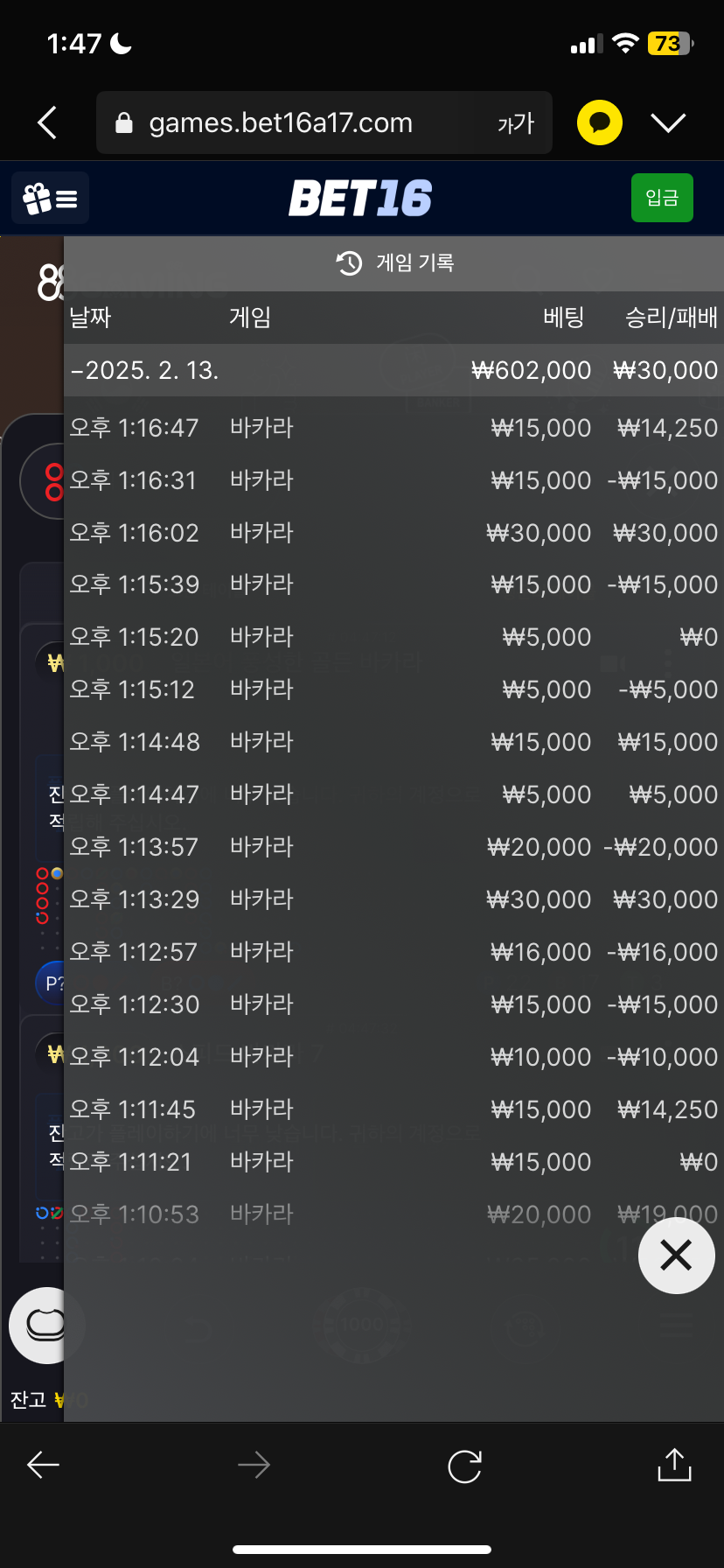Select the 오후 1:13:29 바카라 entry

[393, 899]
